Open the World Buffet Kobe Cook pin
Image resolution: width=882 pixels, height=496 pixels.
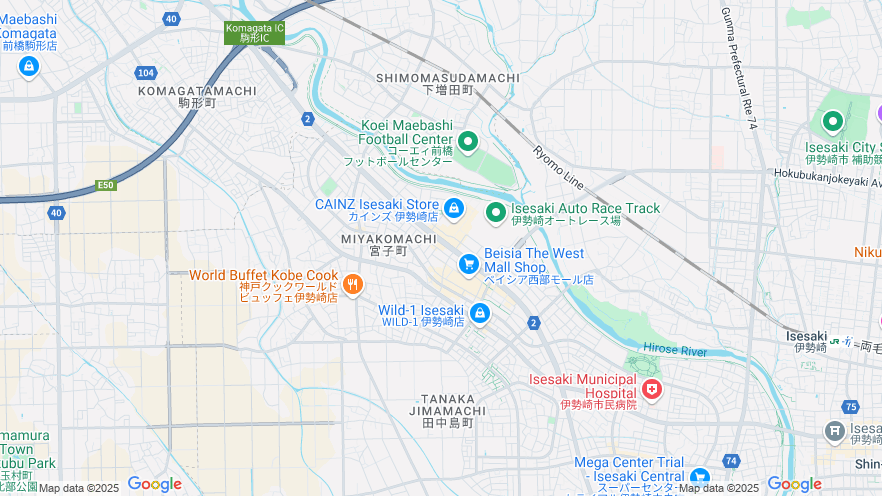coord(352,285)
